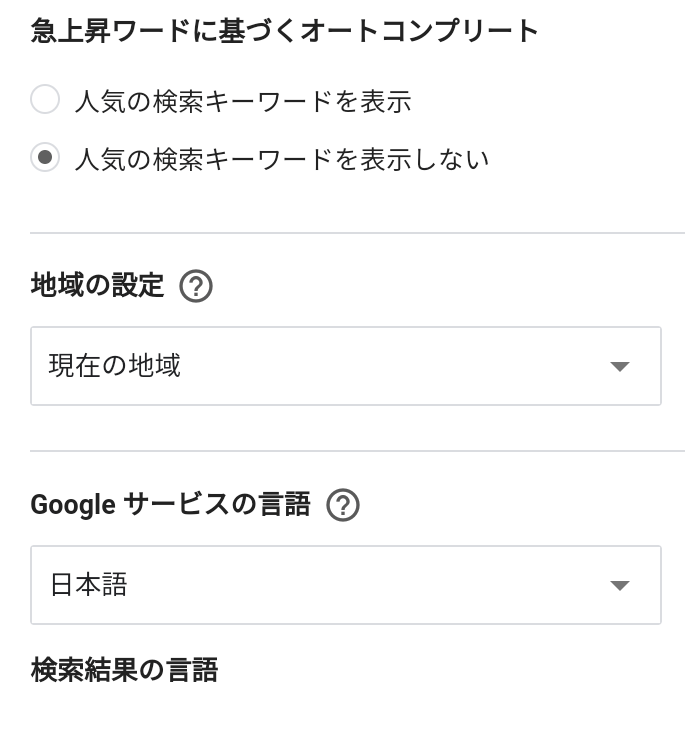Select 人気の検索キーワードを表示 radio option
Viewport: 685px width, 731px height.
45,100
